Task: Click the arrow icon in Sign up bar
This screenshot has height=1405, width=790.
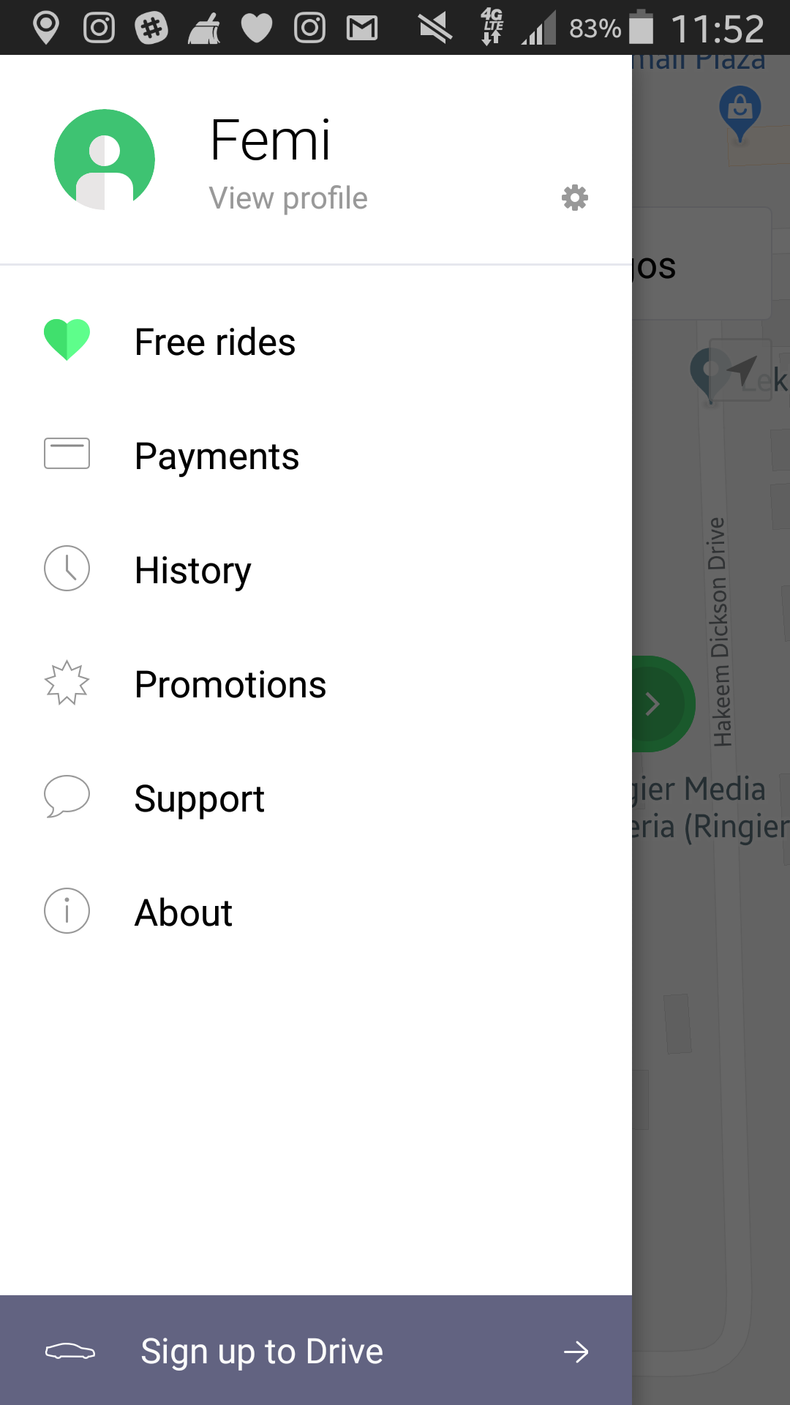Action: point(575,1351)
